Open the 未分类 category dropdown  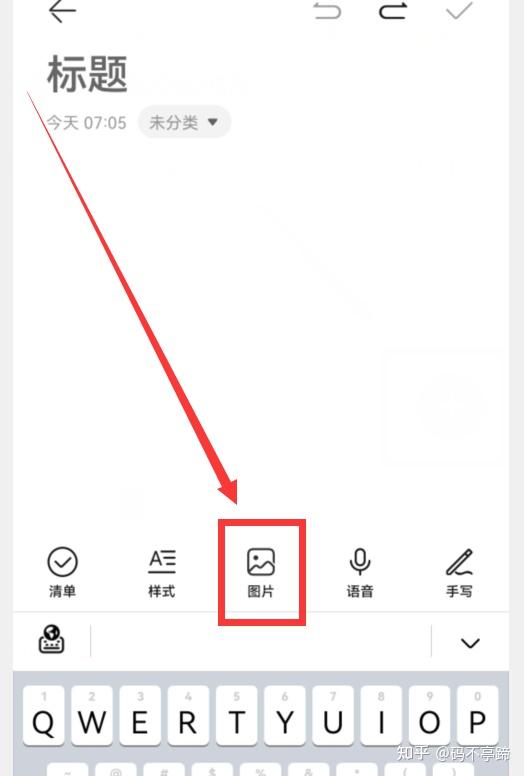coord(184,122)
